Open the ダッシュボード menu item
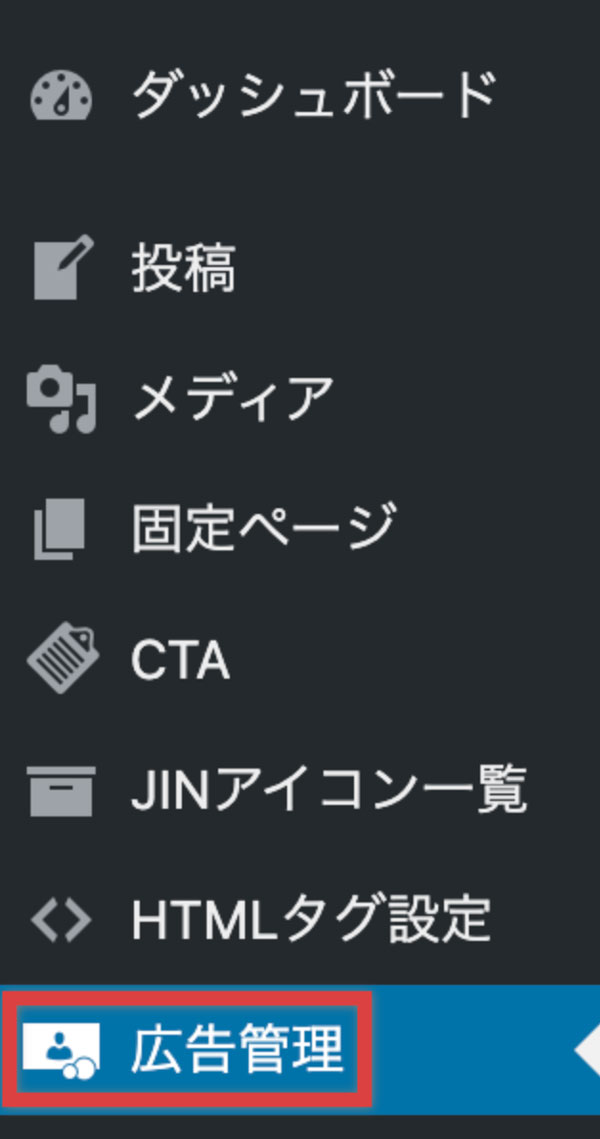 tap(300, 96)
